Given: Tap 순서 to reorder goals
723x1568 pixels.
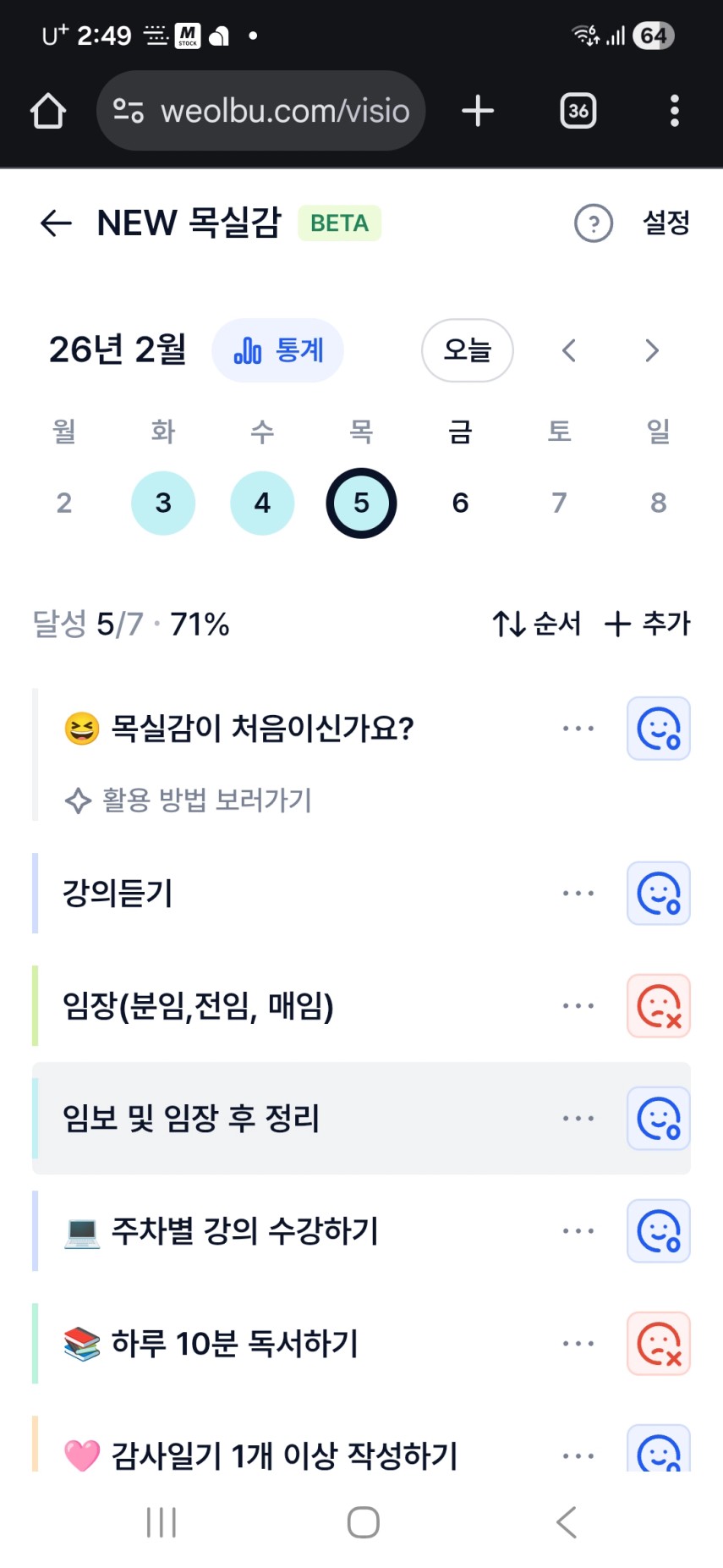Looking at the screenshot, I should [537, 624].
